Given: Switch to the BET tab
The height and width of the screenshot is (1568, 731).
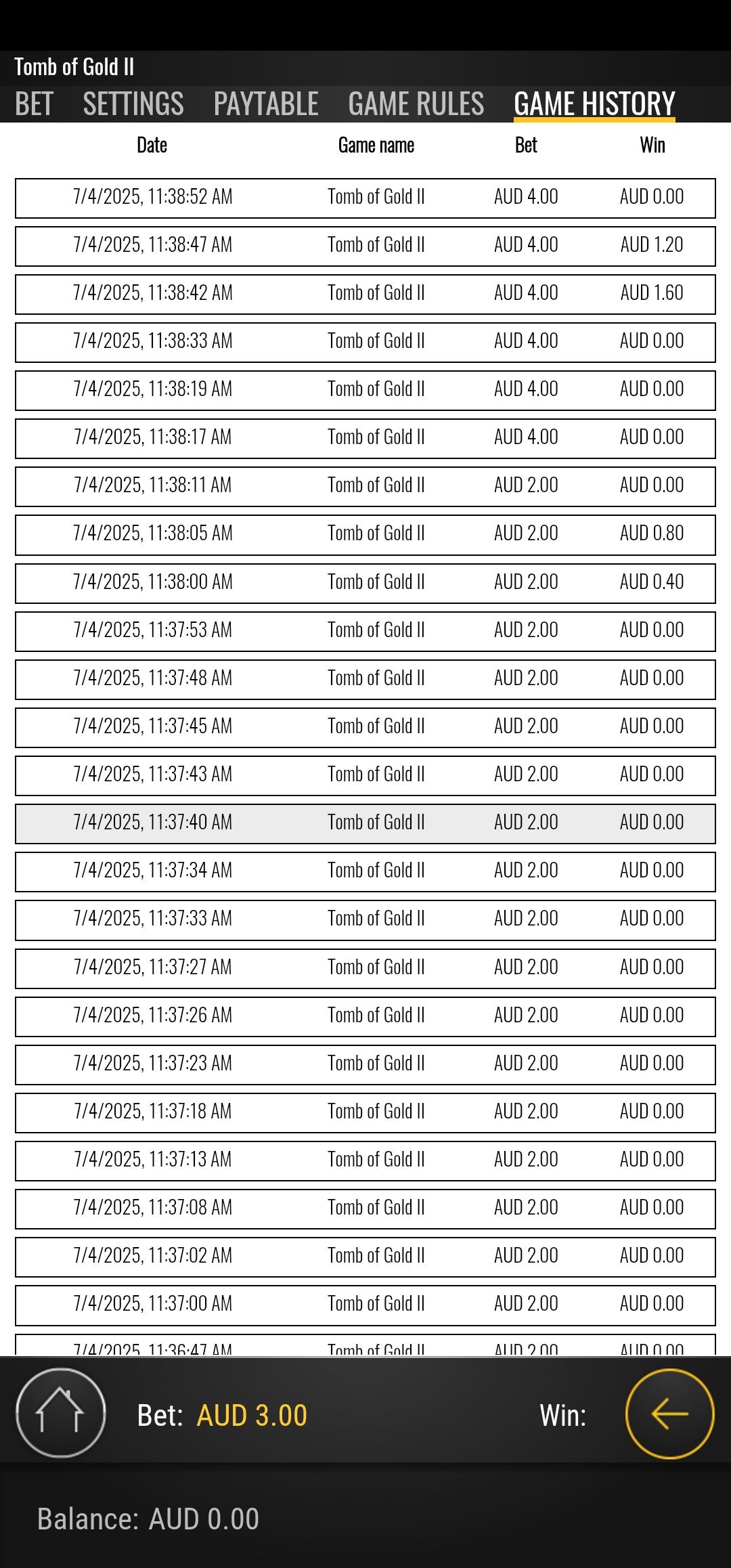Looking at the screenshot, I should 34,104.
